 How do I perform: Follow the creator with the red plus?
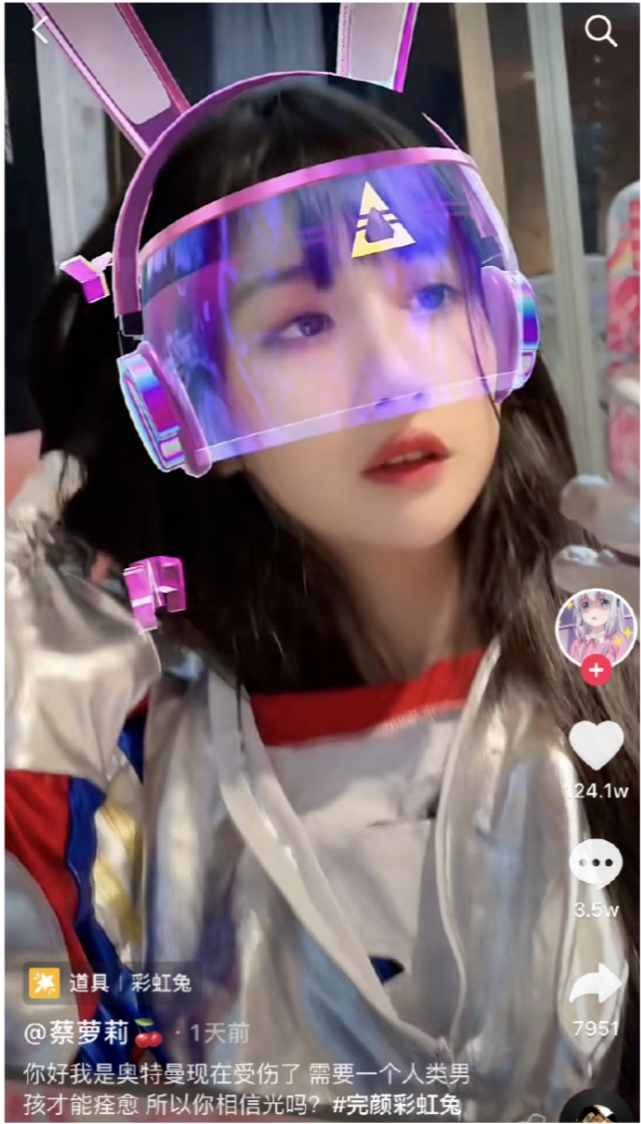[596, 670]
